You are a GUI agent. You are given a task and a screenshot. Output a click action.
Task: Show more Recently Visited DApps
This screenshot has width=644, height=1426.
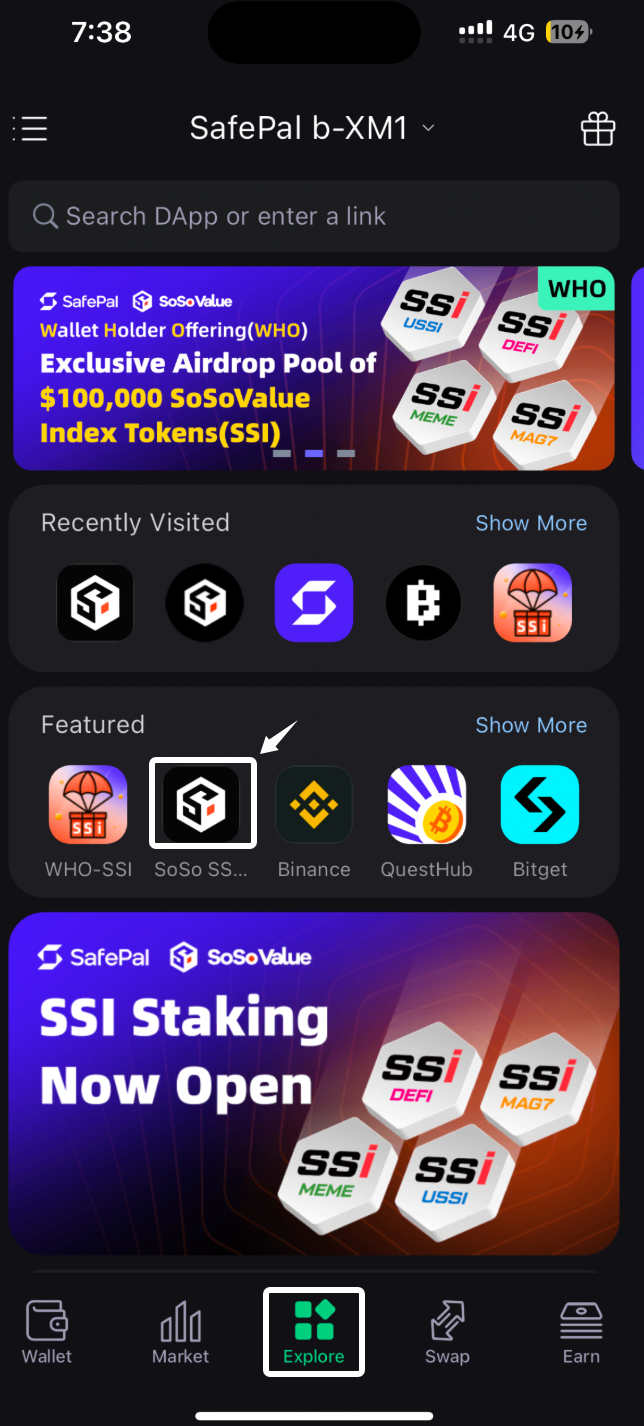point(531,523)
